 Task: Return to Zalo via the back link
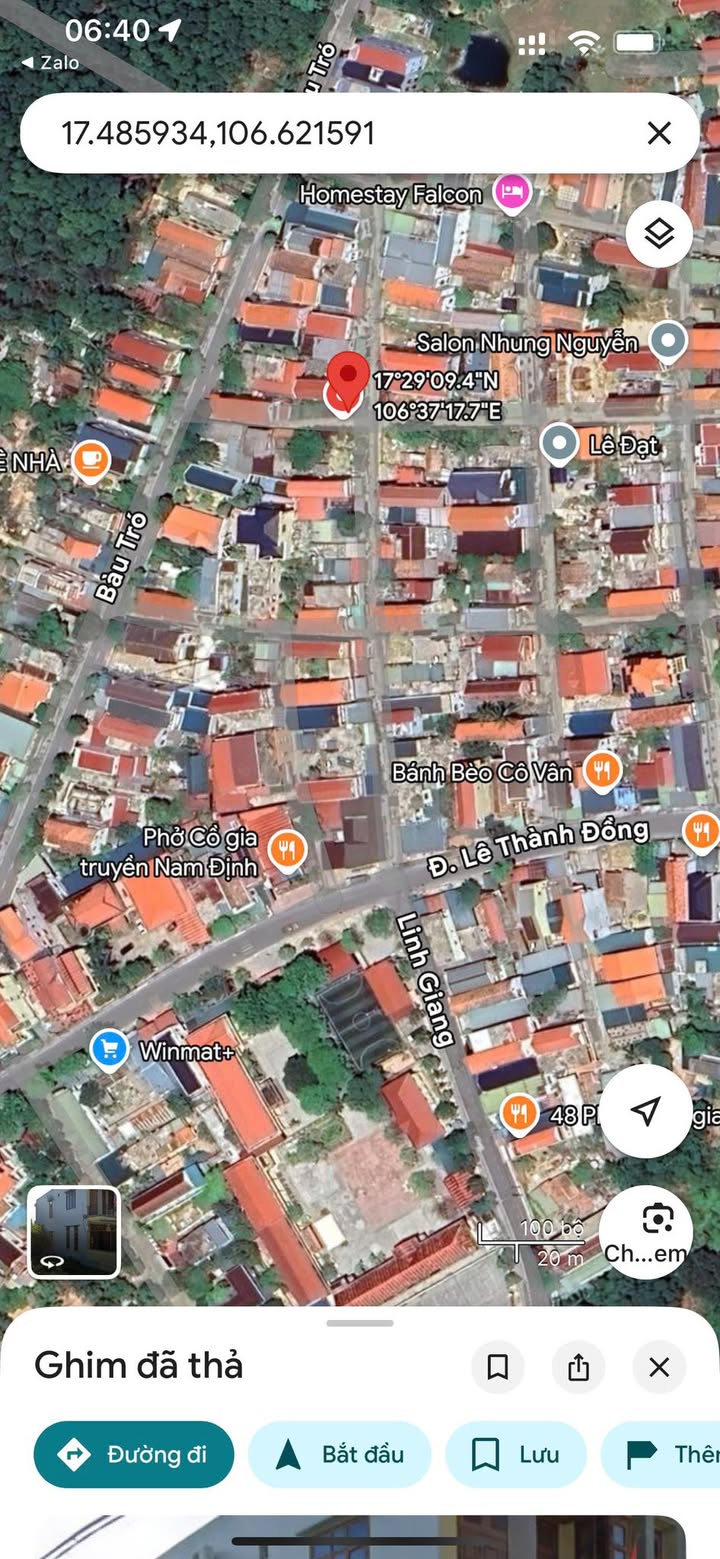(48, 63)
